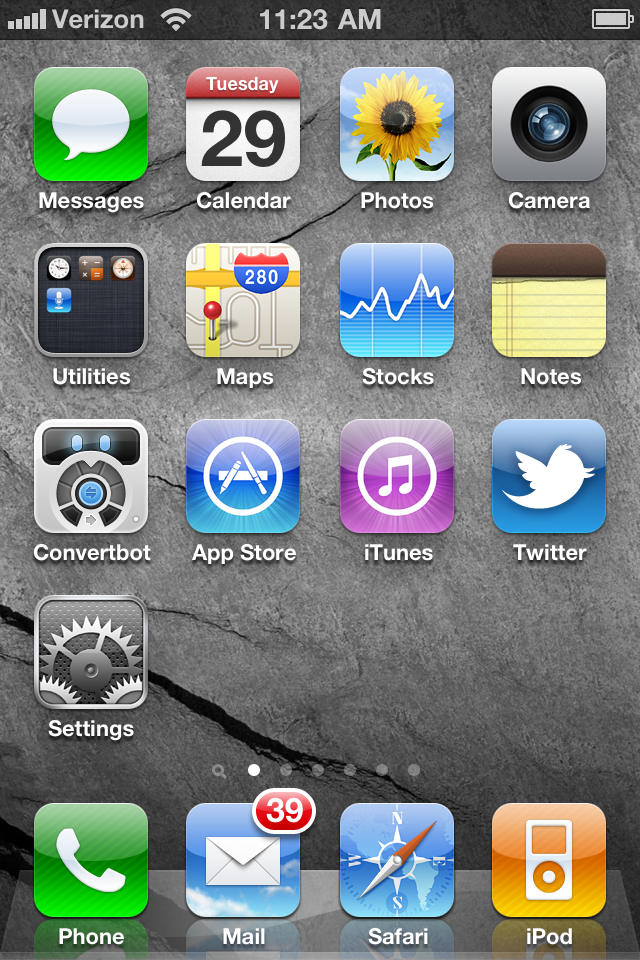Launch the Calendar app
This screenshot has height=960, width=640.
[x=243, y=124]
